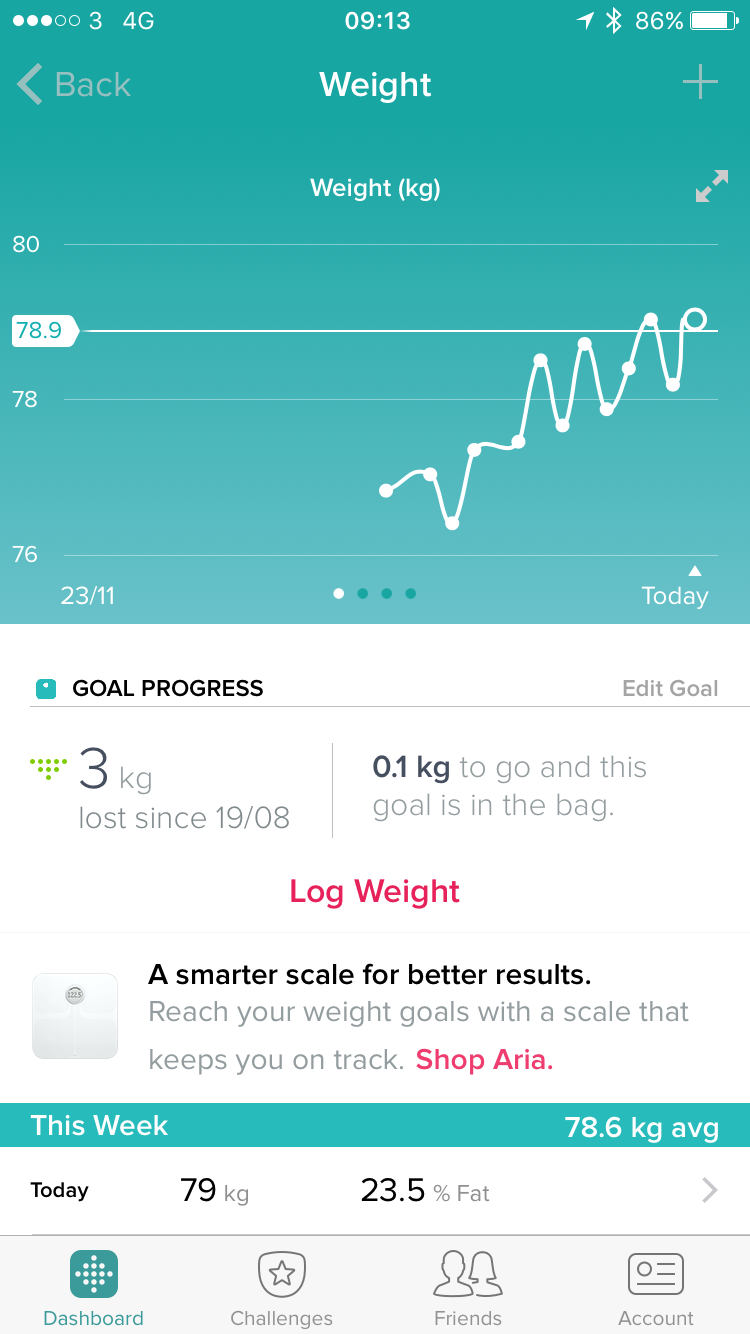750x1334 pixels.
Task: Return to the Dashboard tab
Action: [x=94, y=1290]
